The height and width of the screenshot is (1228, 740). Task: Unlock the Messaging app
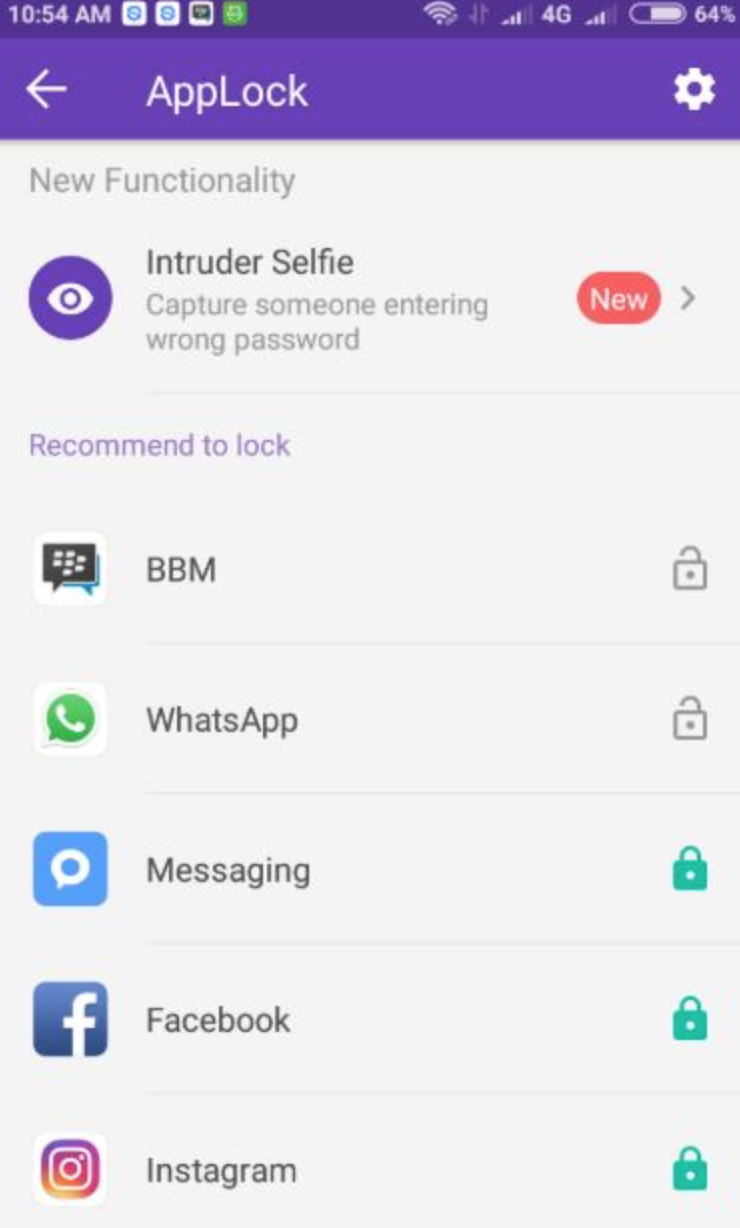689,870
